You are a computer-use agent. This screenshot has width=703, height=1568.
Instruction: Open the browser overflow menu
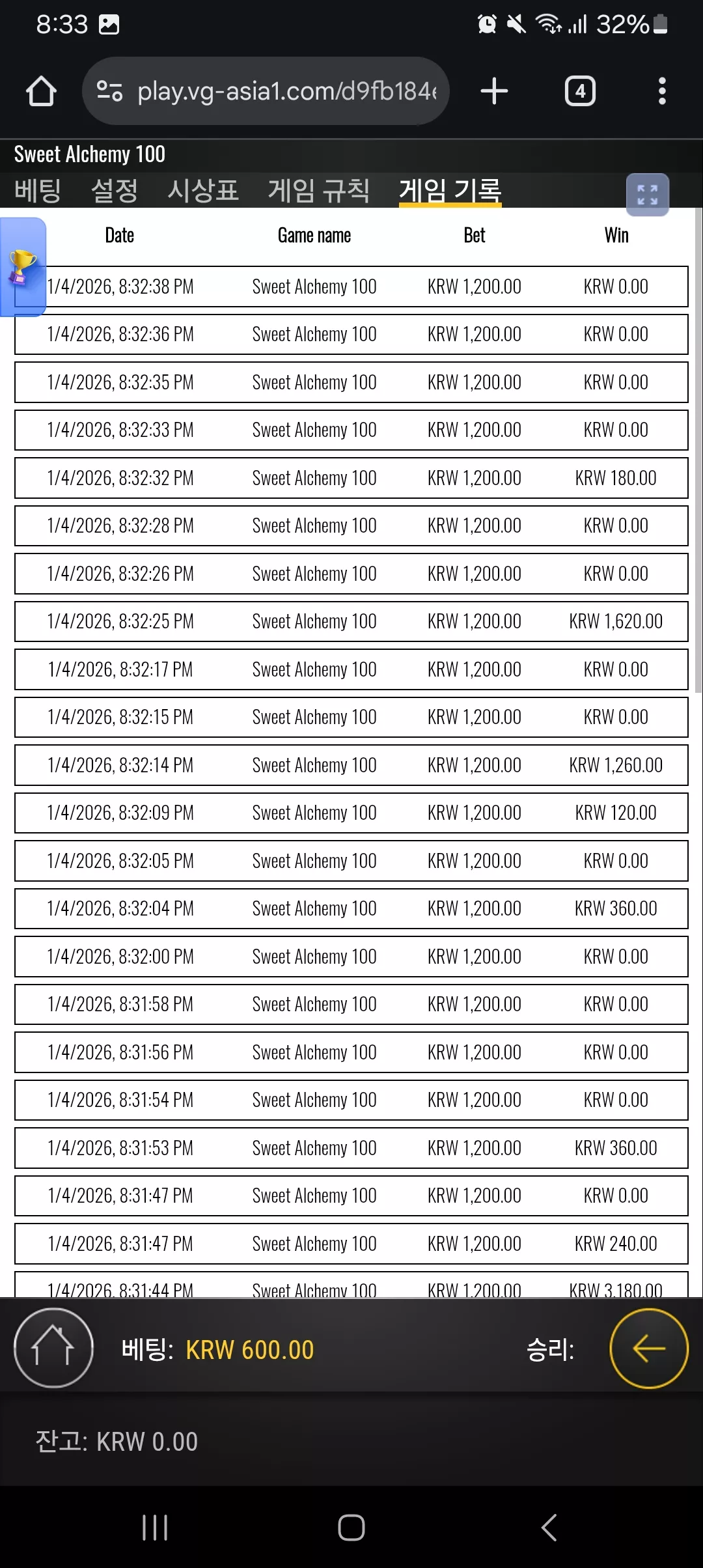(662, 91)
